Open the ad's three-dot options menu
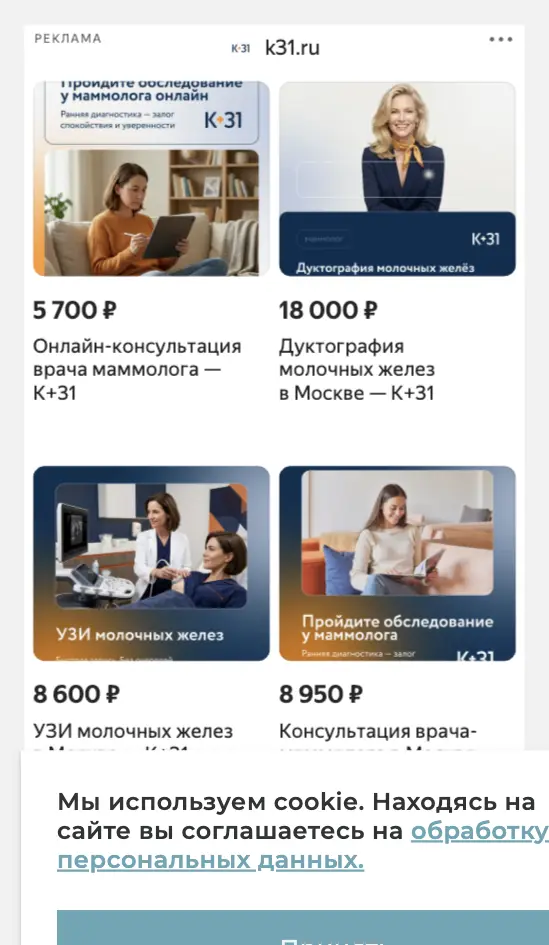Viewport: 549px width, 945px height. click(x=500, y=40)
